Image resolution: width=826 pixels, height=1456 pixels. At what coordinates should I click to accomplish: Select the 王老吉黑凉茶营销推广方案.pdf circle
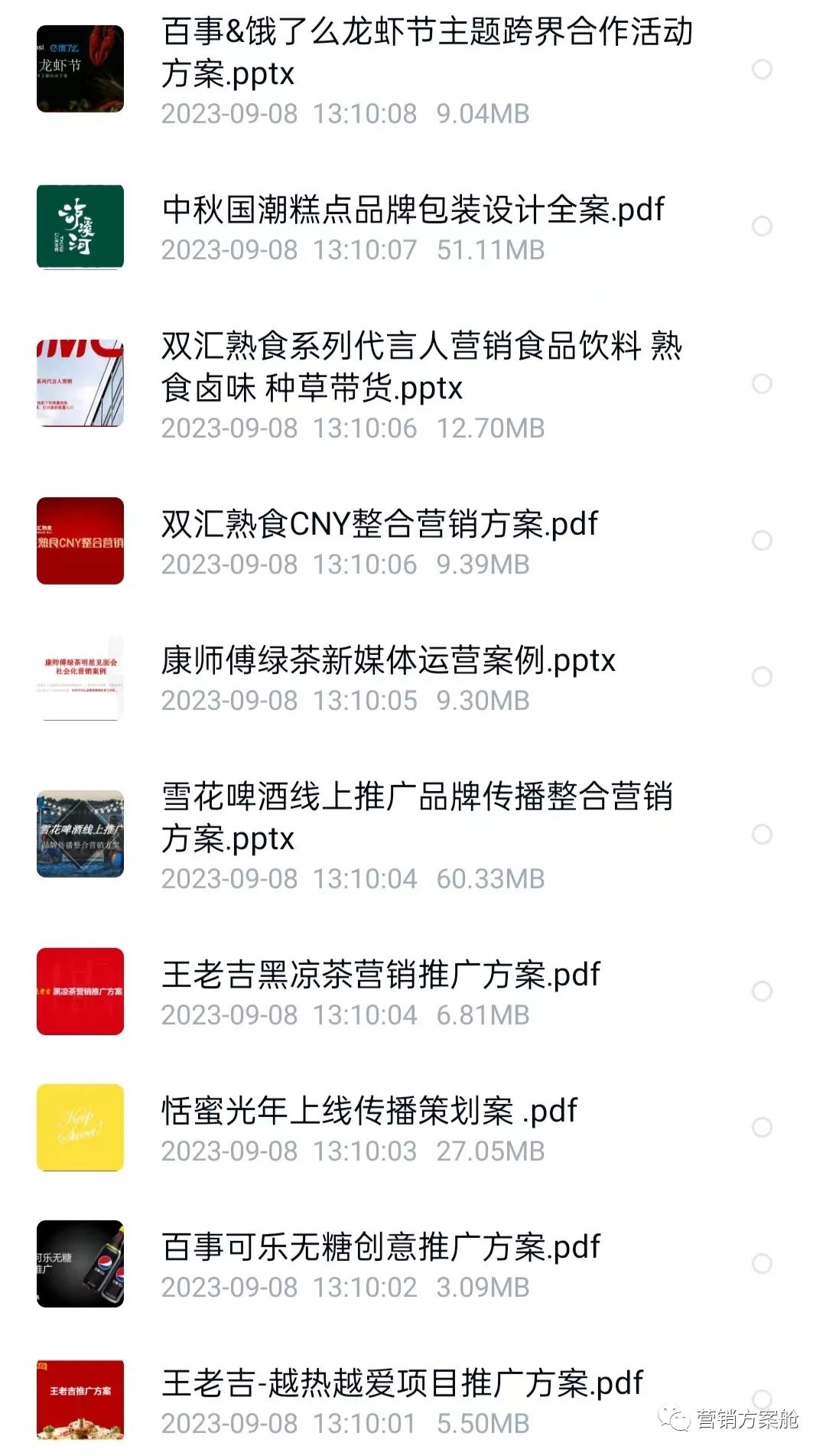[762, 992]
